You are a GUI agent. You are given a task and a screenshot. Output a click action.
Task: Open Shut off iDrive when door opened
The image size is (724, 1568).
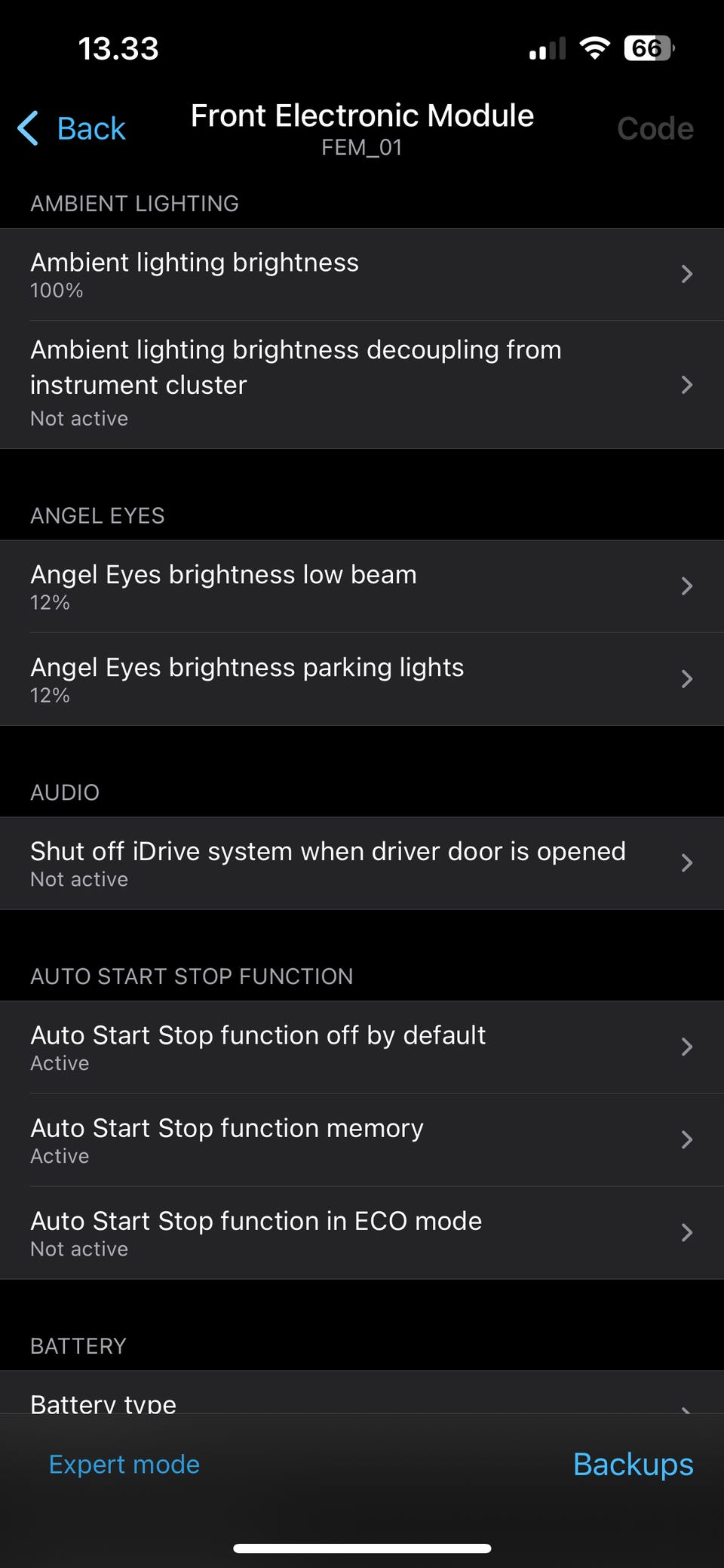click(362, 863)
